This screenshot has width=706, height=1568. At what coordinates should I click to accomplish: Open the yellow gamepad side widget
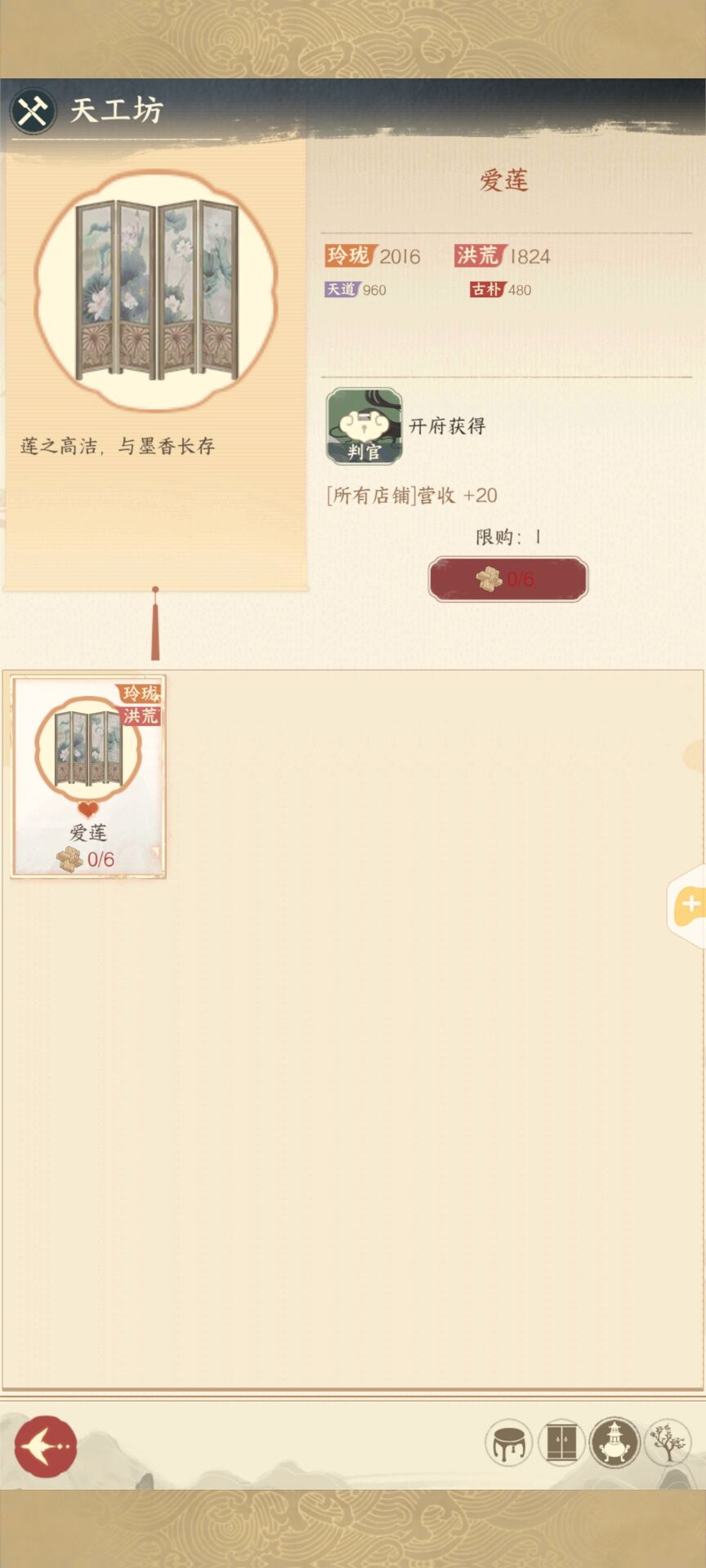pyautogui.click(x=689, y=906)
